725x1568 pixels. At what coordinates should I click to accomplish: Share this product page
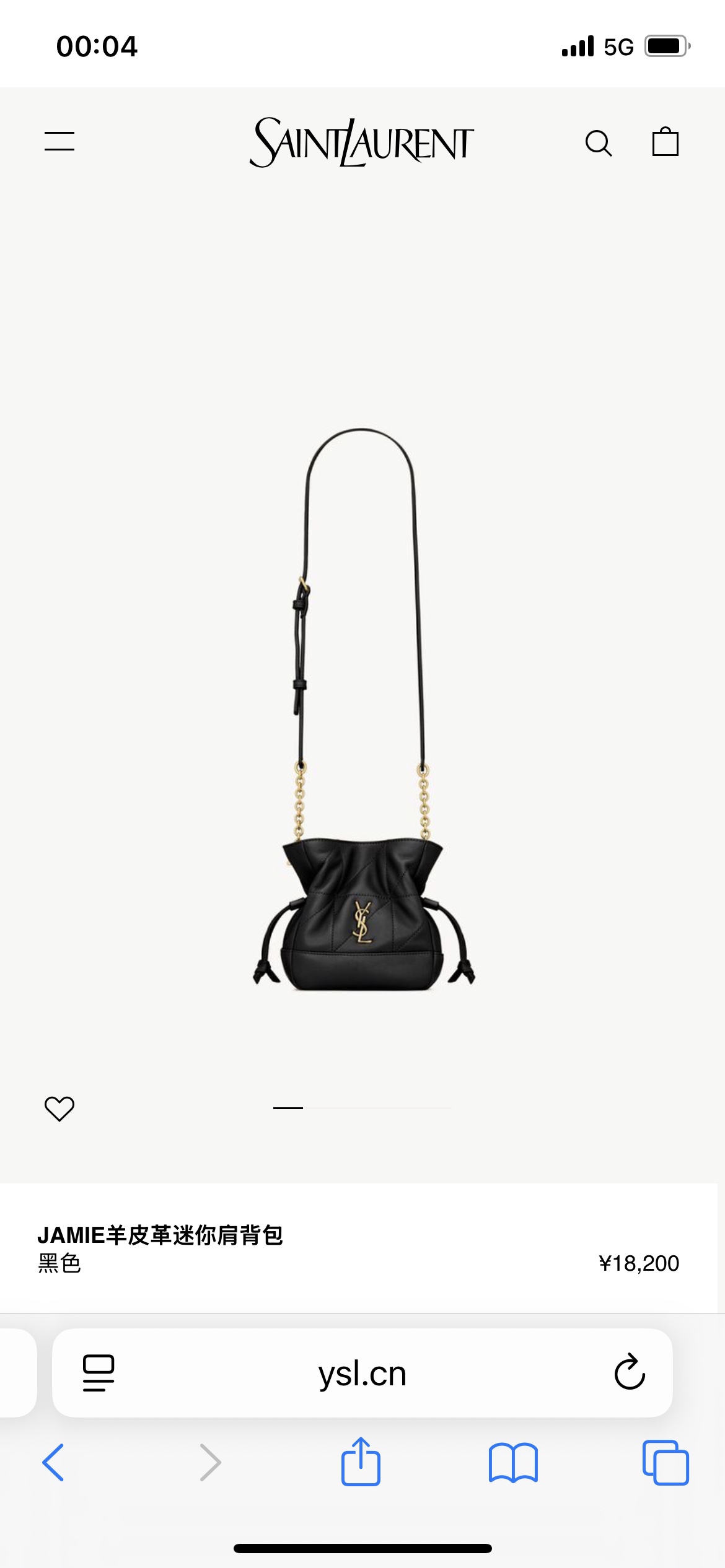tap(361, 1461)
